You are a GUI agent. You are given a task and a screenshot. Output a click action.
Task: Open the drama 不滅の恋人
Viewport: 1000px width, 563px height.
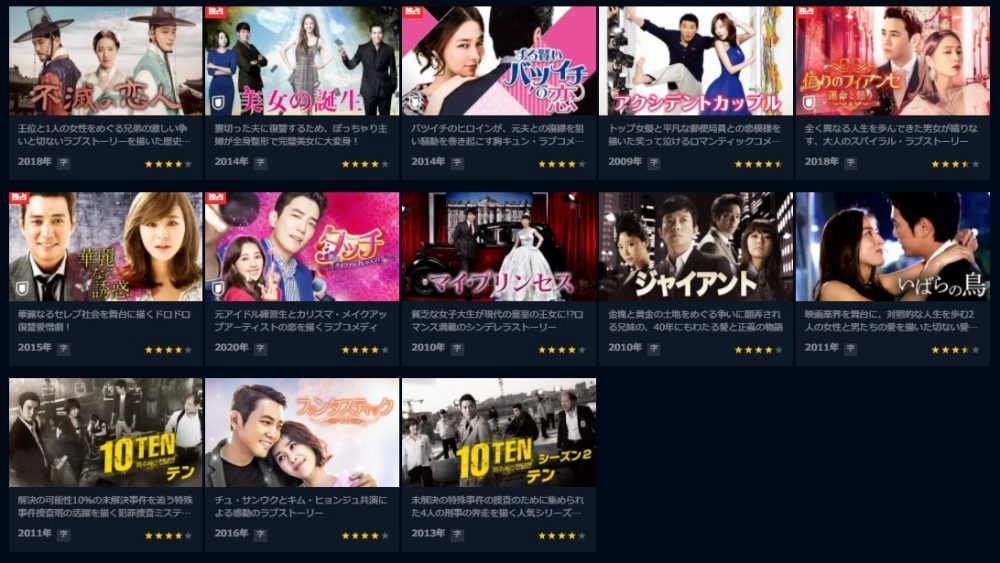pos(105,62)
